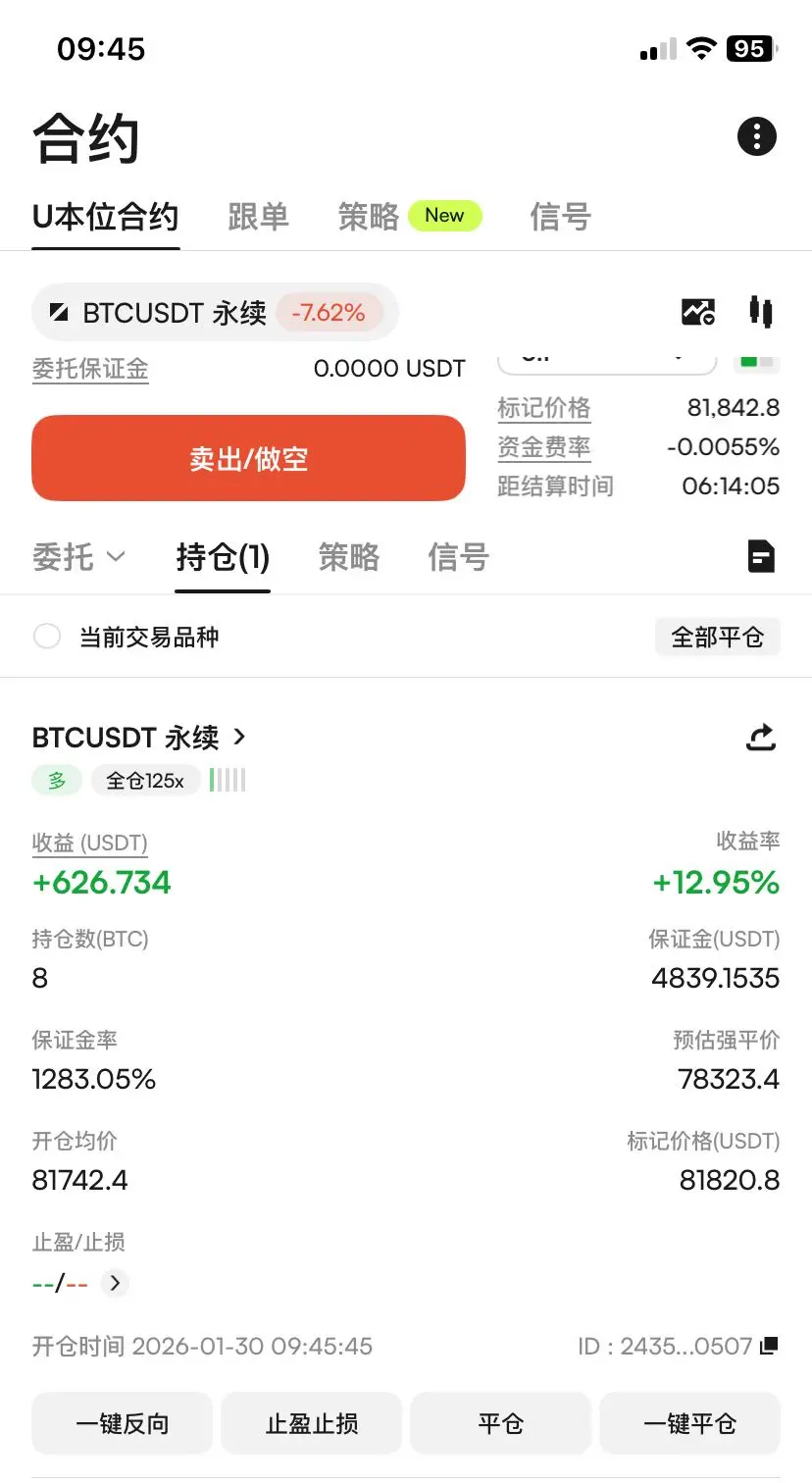Tap the 止盈止损 button
The image size is (812, 1483).
[x=312, y=1424]
